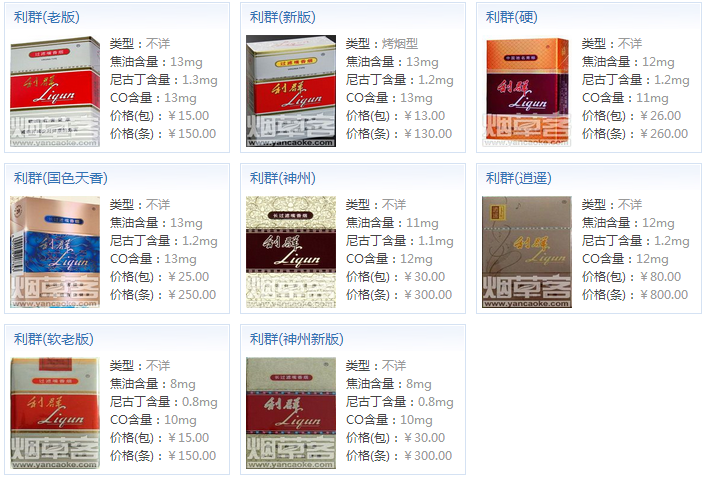The width and height of the screenshot is (709, 477).
Task: Open the 利群(新版) product card
Action: (x=283, y=17)
